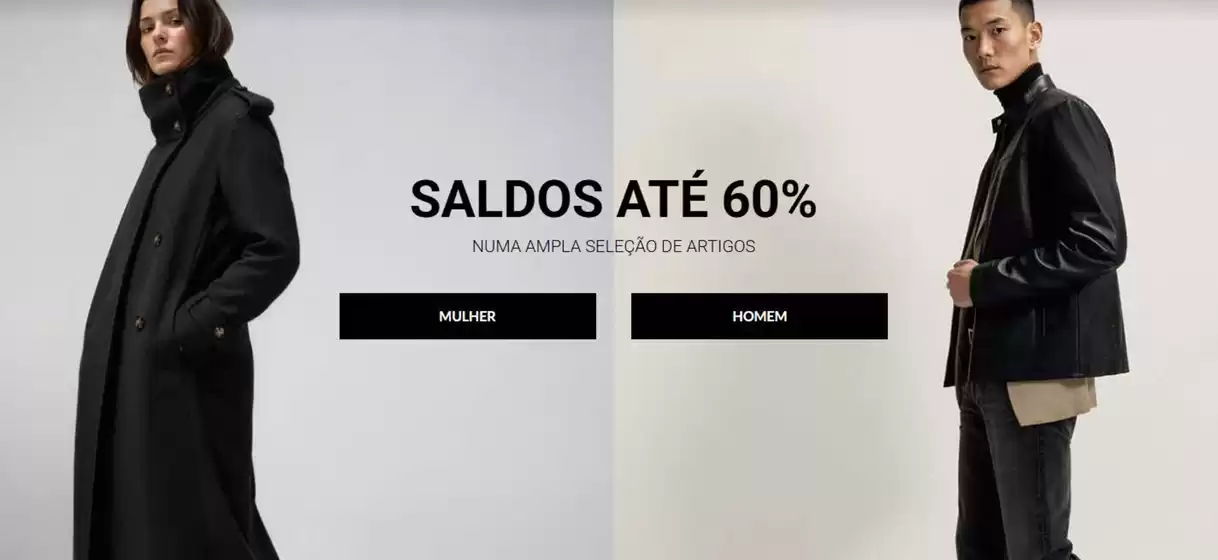
Task: Open the Homem sale section
Action: pos(759,316)
